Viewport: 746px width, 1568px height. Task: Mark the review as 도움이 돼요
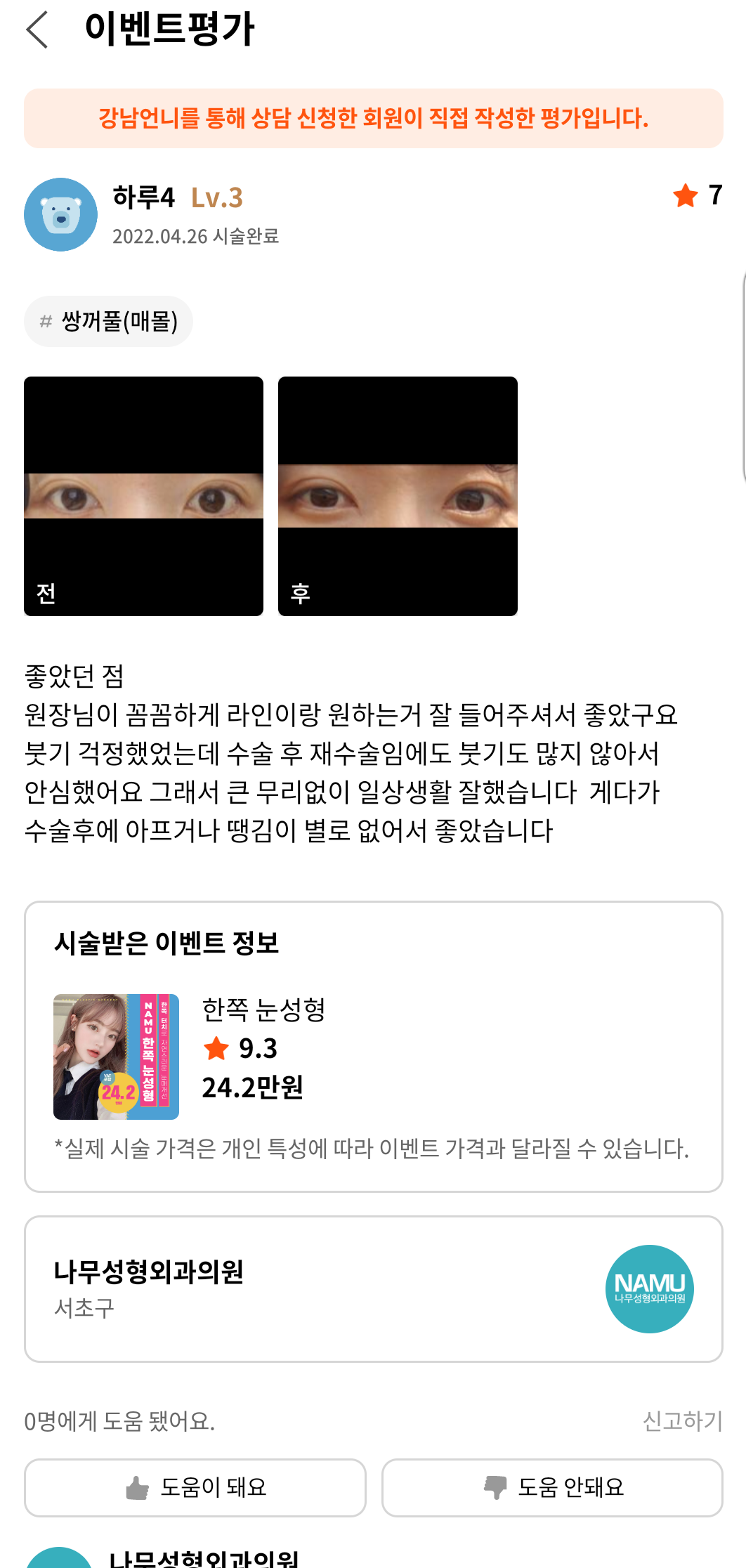[195, 1487]
